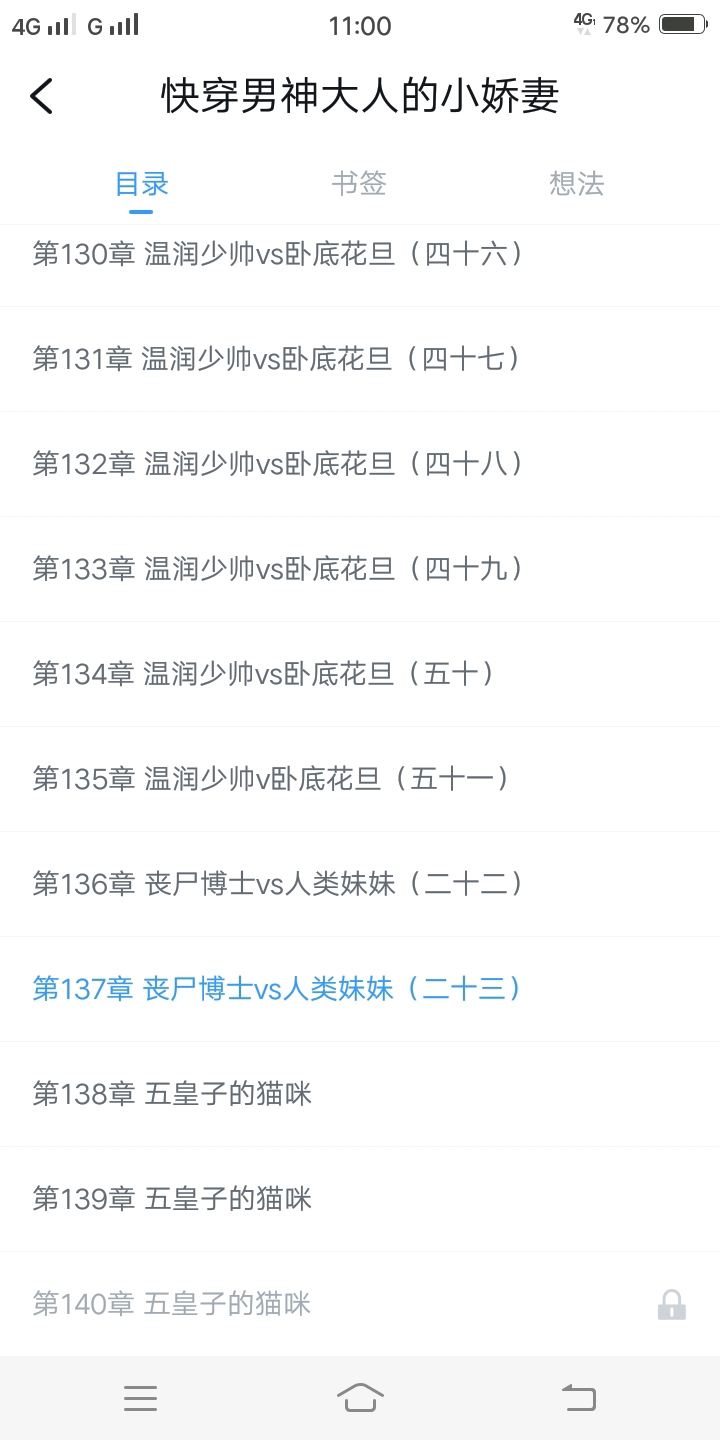Open highlighted chapter 第137章 丧尸博士vs人类妹妹（二十三）
The height and width of the screenshot is (1440, 720).
[x=360, y=989]
